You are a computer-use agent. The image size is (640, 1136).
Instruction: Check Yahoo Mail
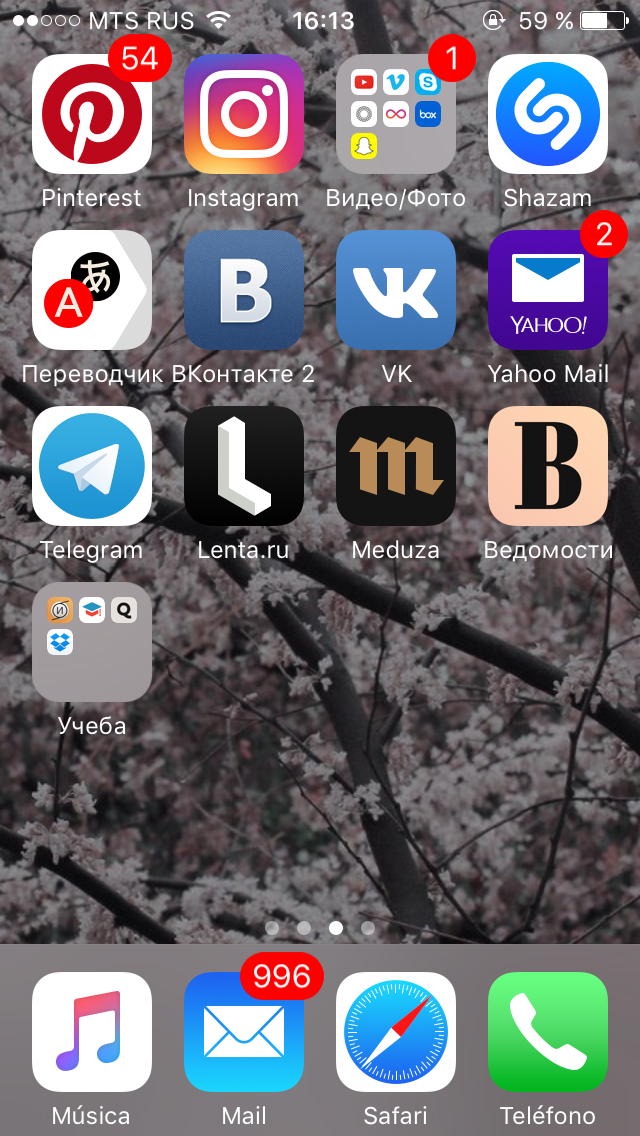(548, 290)
